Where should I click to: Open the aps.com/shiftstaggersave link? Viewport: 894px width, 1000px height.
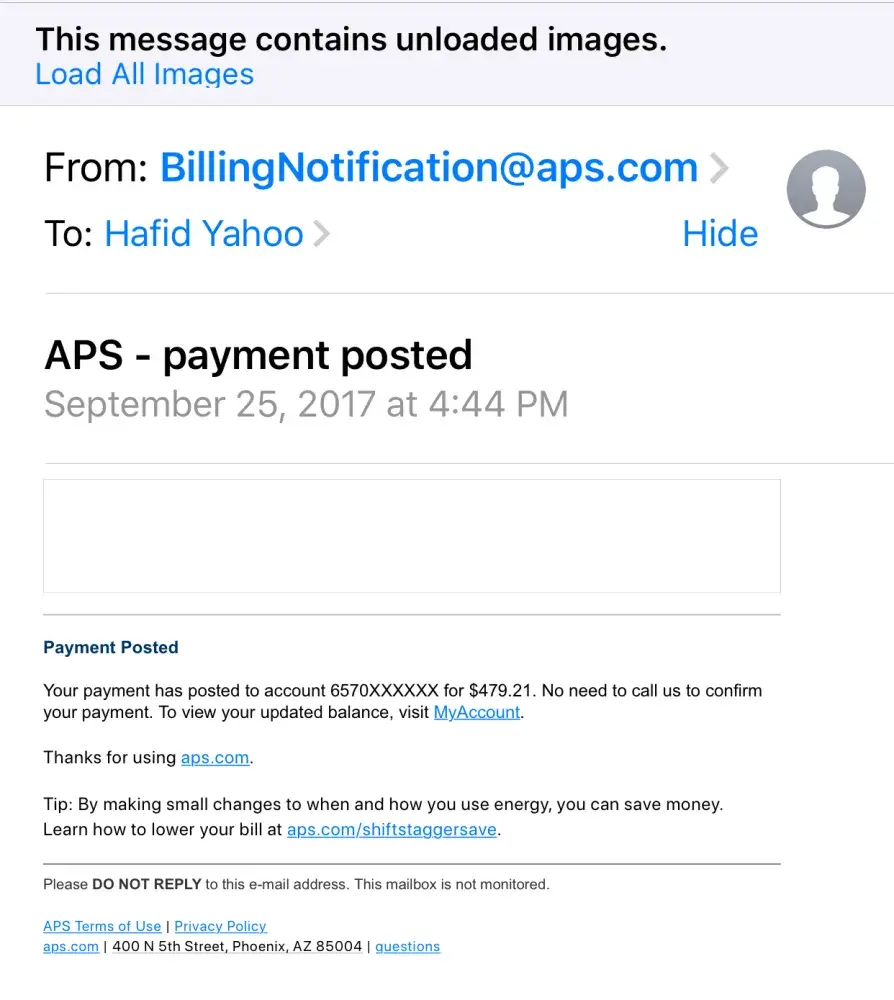tap(391, 829)
